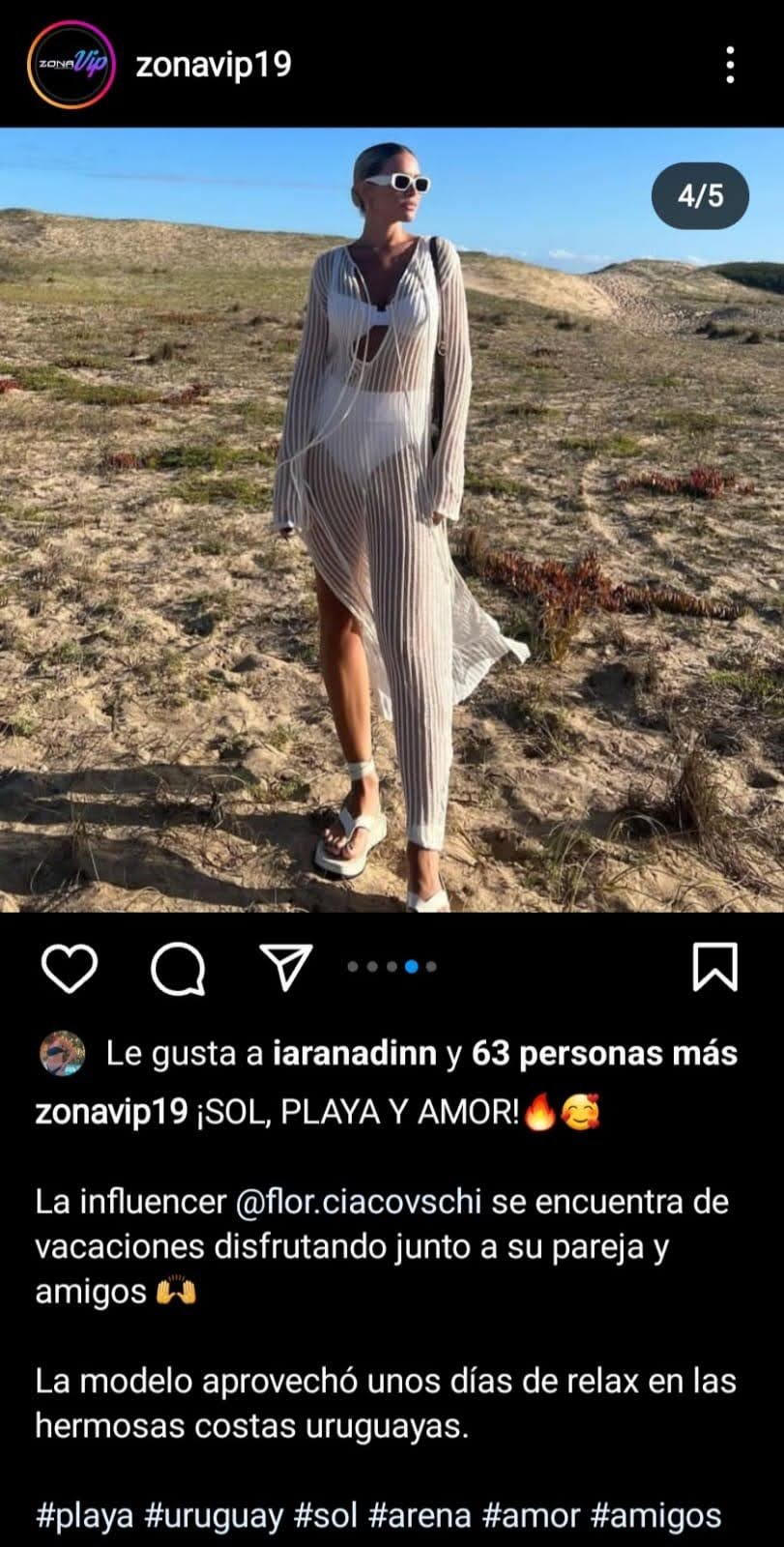Open the #uruguay hashtag
Viewport: 784px width, 1547px height.
tap(214, 1515)
